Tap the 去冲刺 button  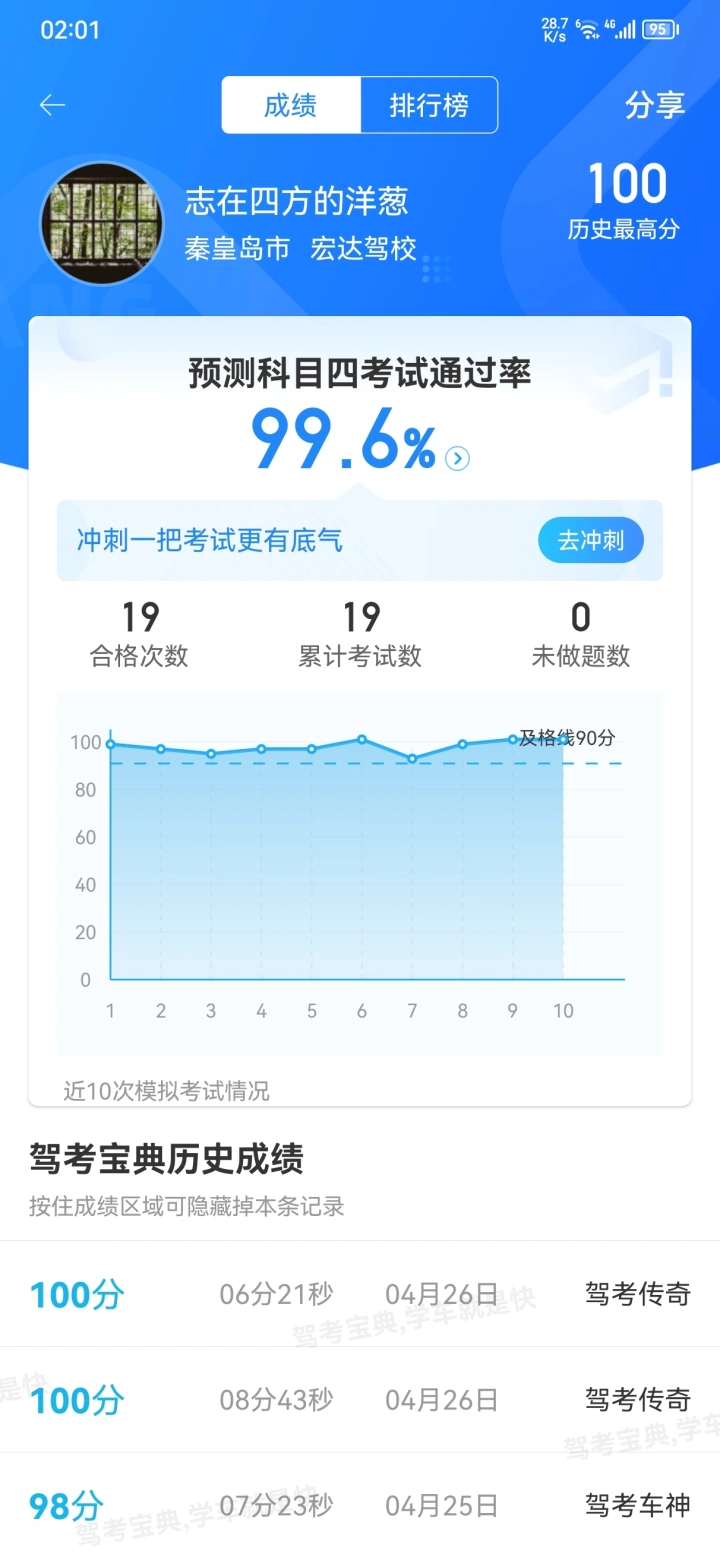[x=591, y=541]
